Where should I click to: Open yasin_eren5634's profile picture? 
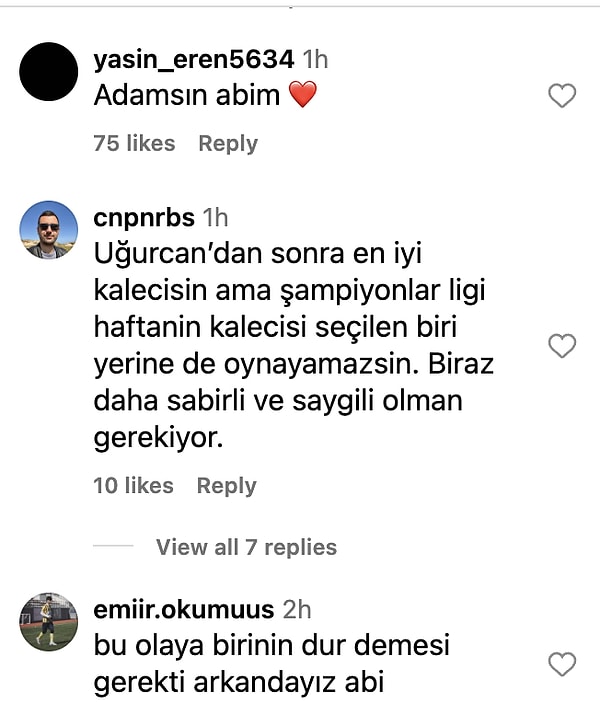pyautogui.click(x=48, y=71)
